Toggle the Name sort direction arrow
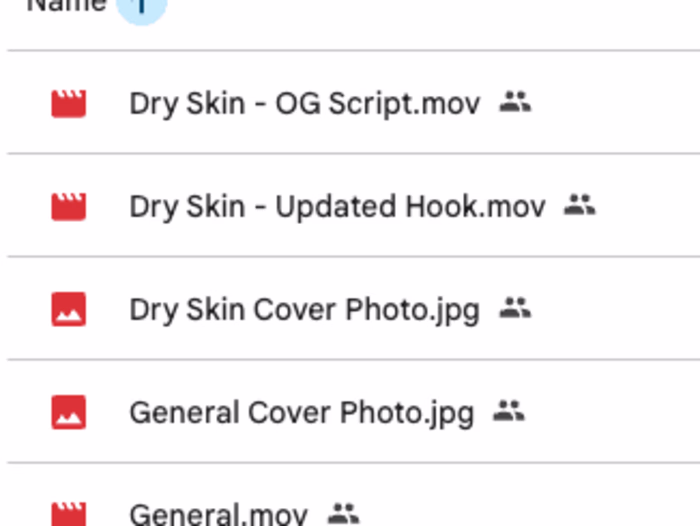 [141, 6]
